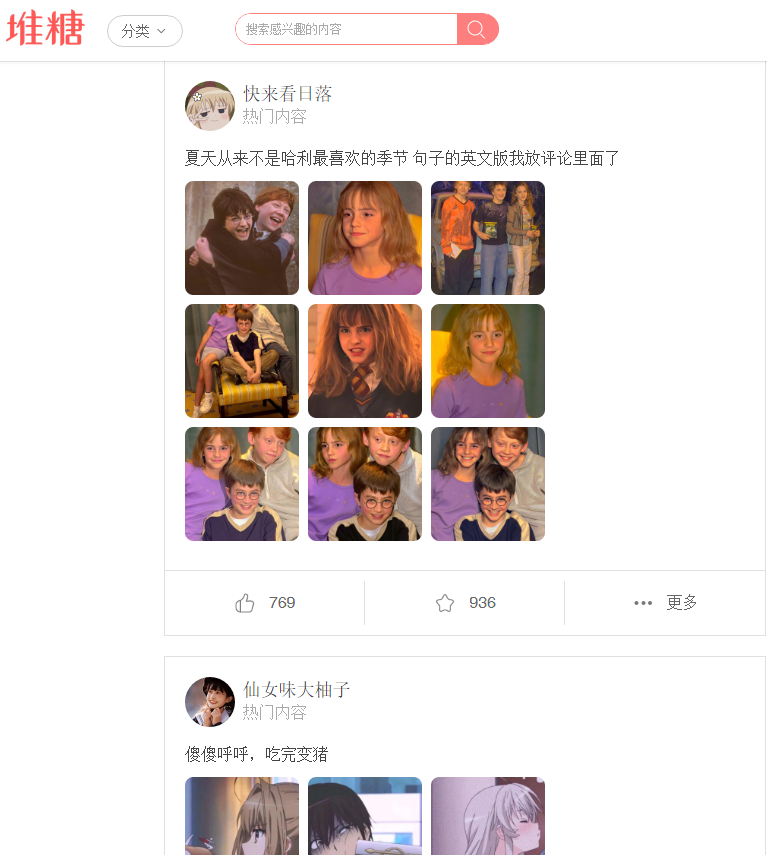Go to the 堆糖 home logo
This screenshot has height=855, width=767.
click(46, 30)
